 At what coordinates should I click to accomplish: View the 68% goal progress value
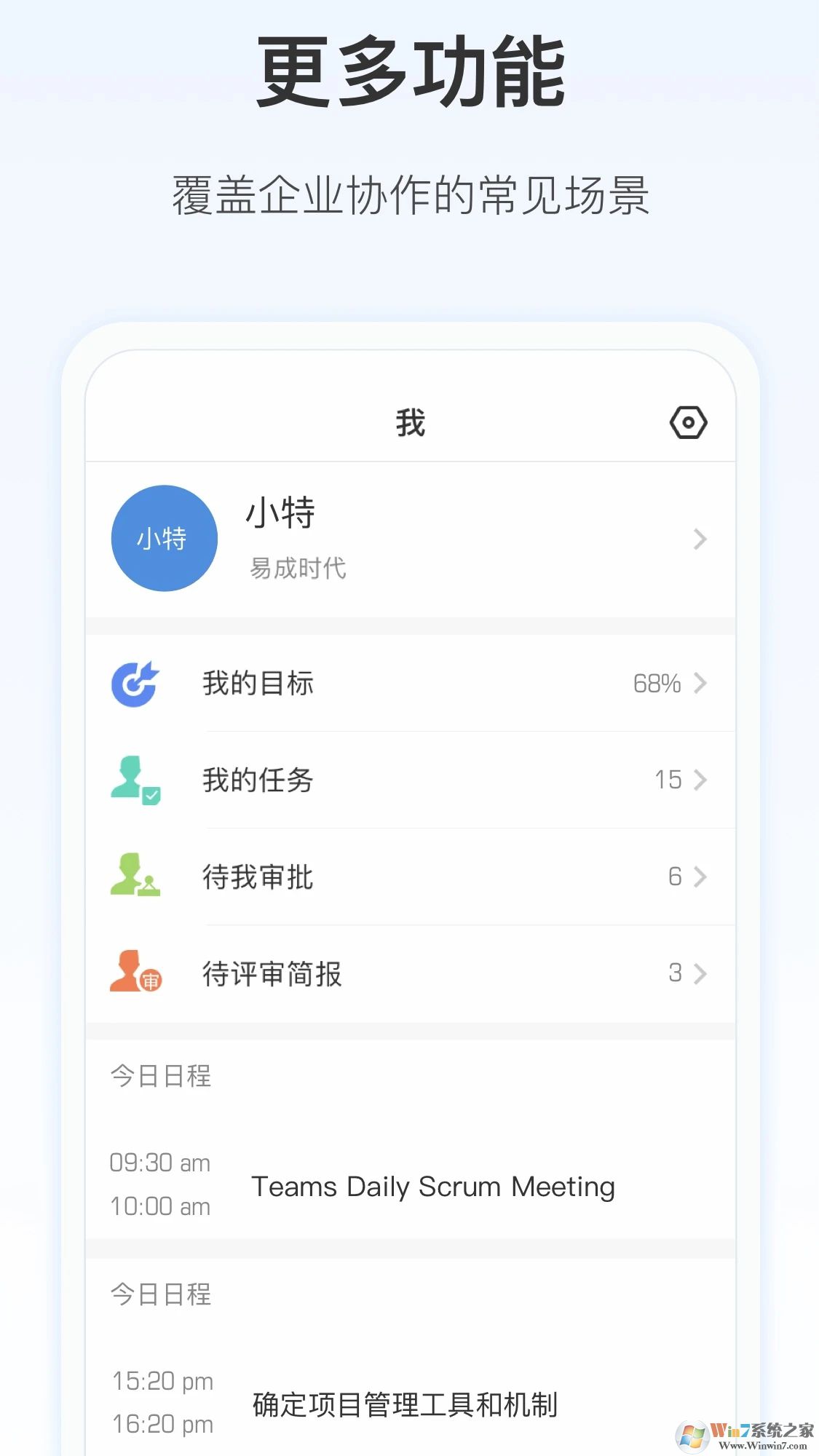656,682
